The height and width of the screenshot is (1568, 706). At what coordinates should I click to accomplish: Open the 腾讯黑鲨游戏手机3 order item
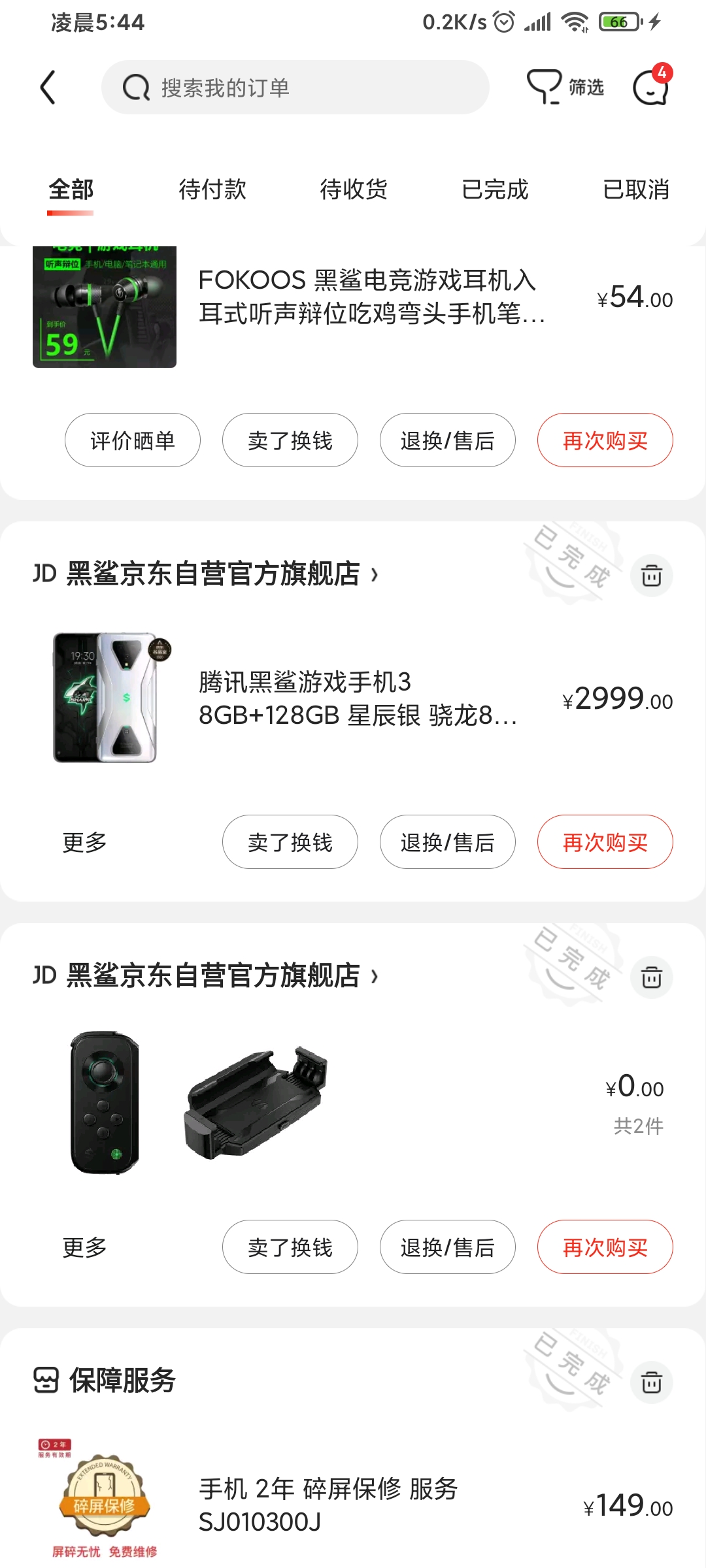pyautogui.click(x=356, y=699)
